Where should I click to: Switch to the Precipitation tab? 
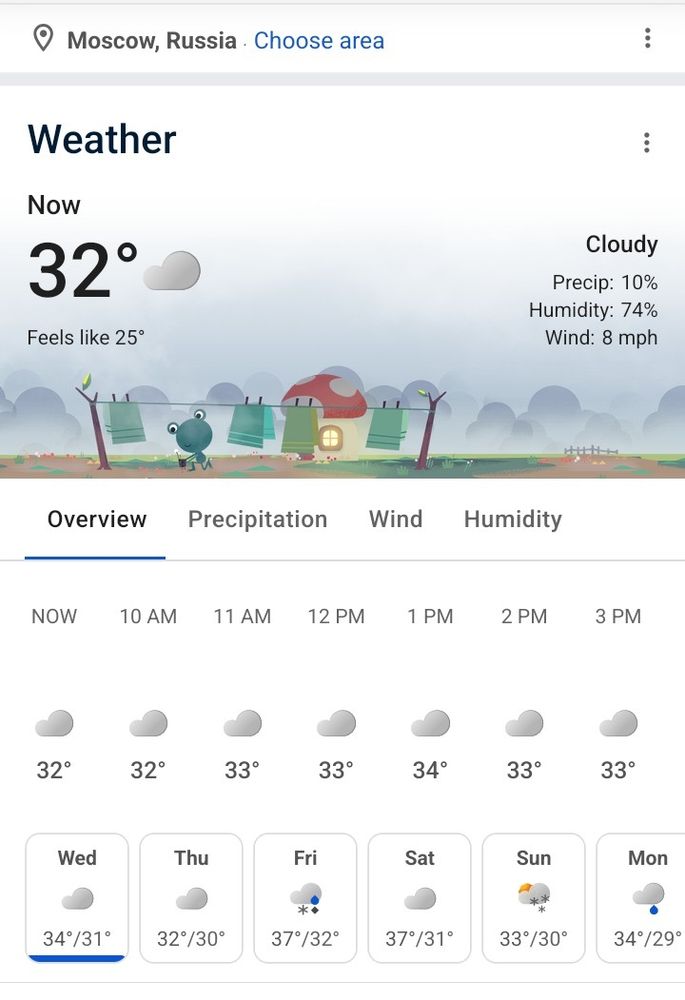(x=257, y=519)
